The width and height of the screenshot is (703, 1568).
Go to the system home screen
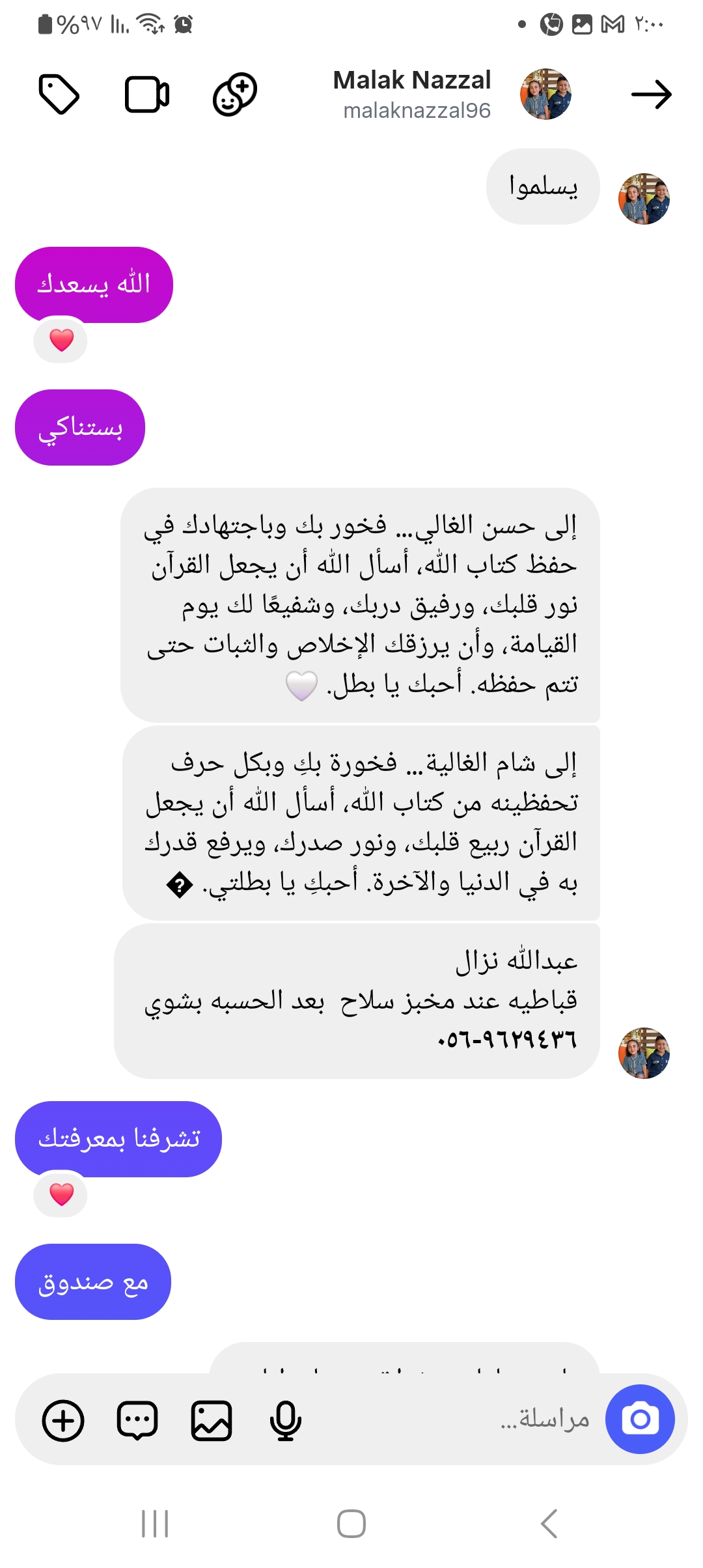351,1524
